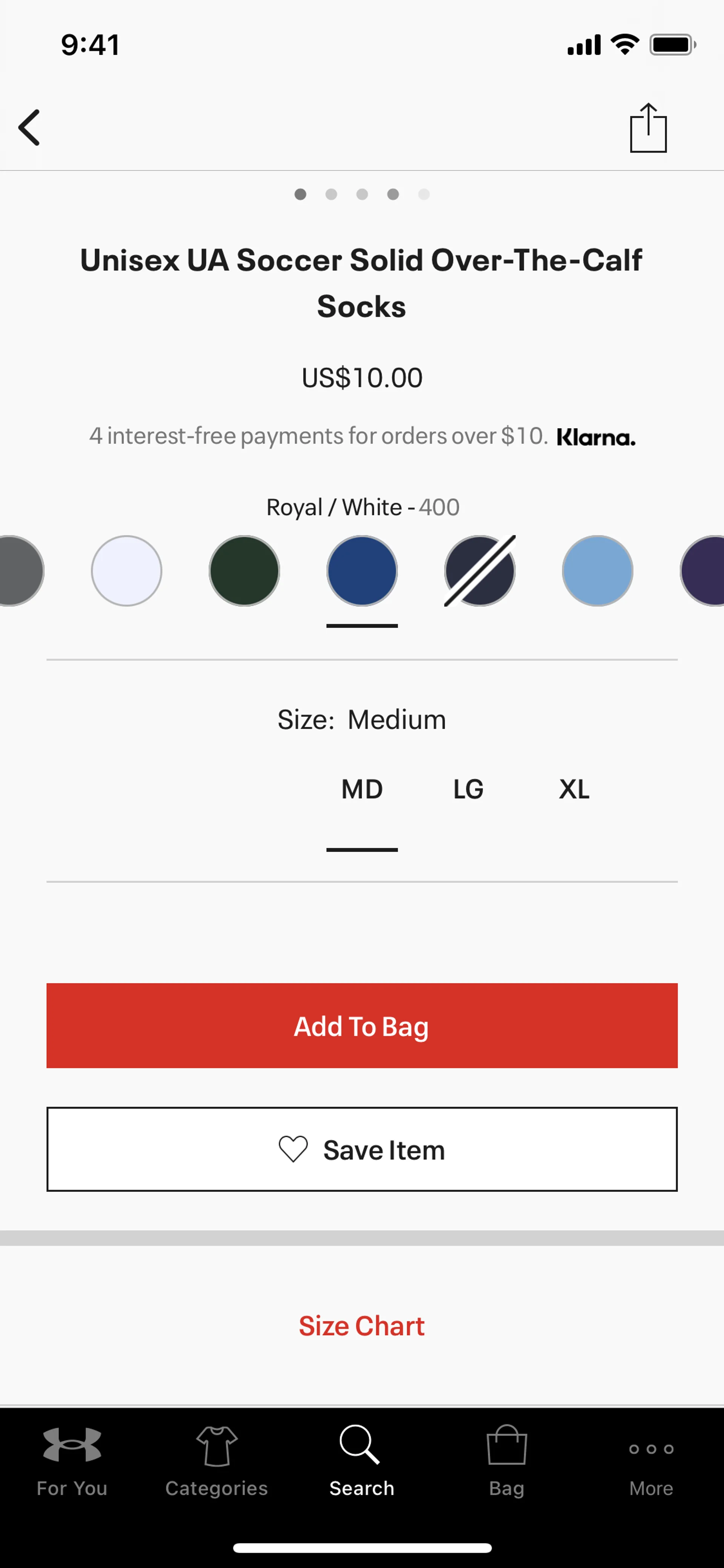View the Bag tab
The image size is (724, 1568).
(507, 1461)
